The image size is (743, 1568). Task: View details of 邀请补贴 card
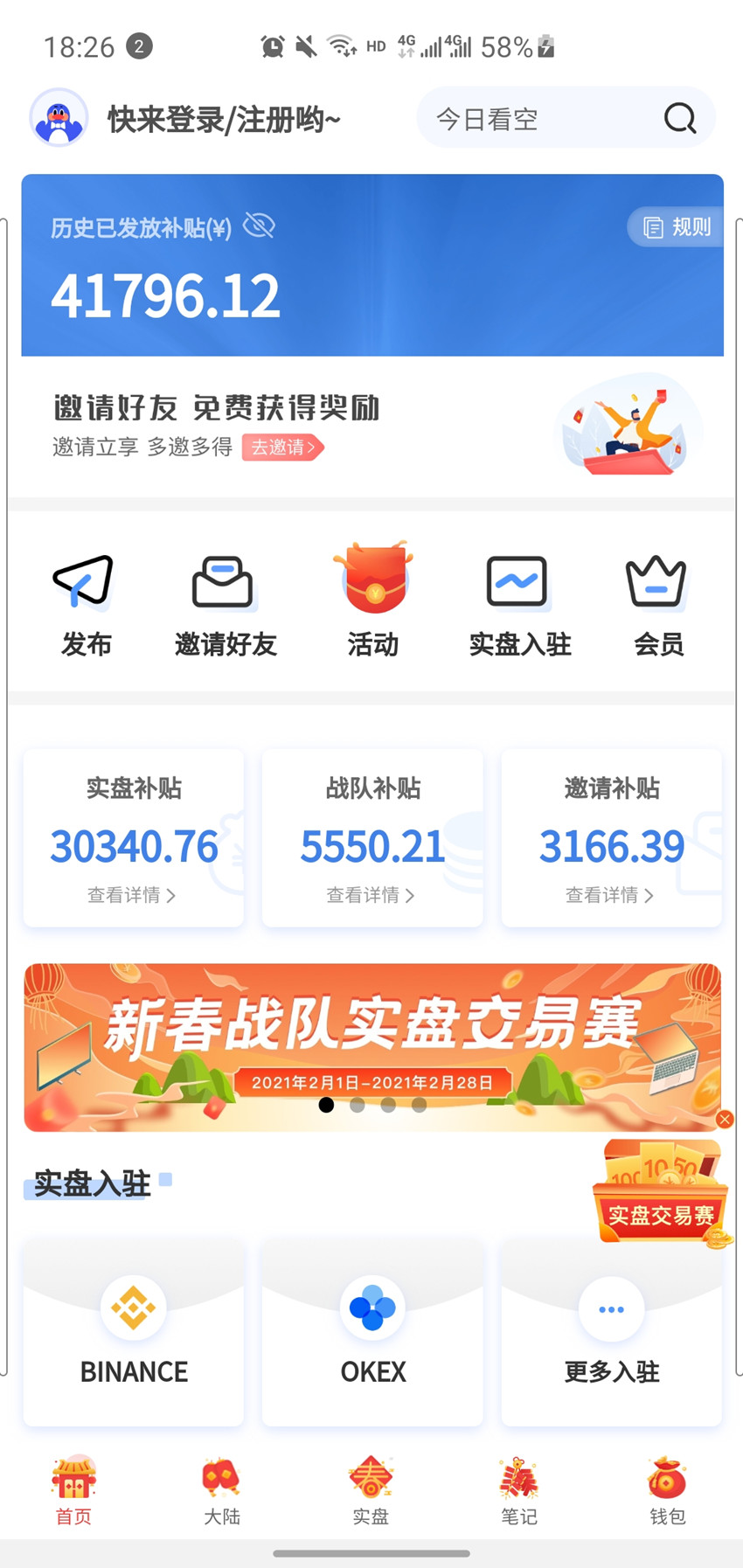point(610,895)
